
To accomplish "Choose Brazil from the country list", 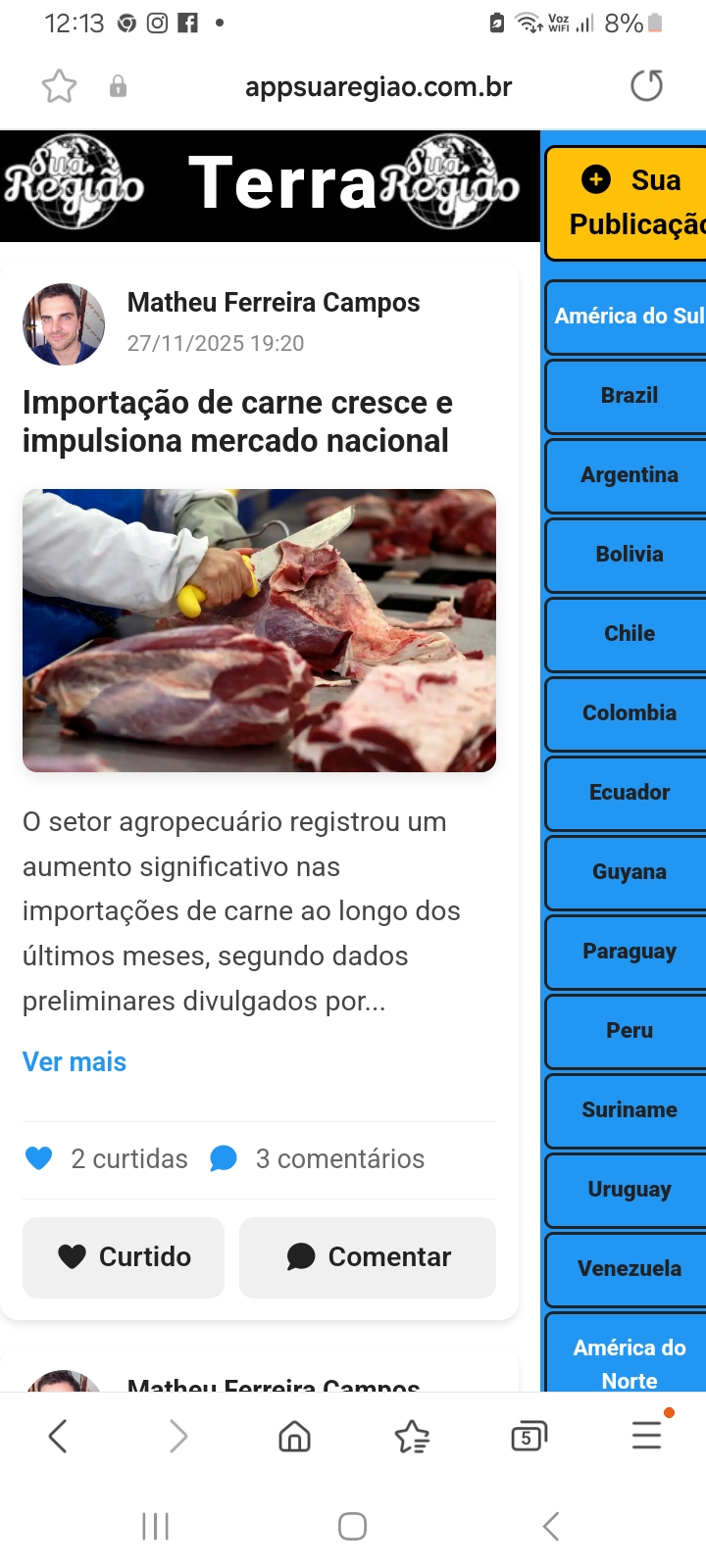I will tap(629, 396).
